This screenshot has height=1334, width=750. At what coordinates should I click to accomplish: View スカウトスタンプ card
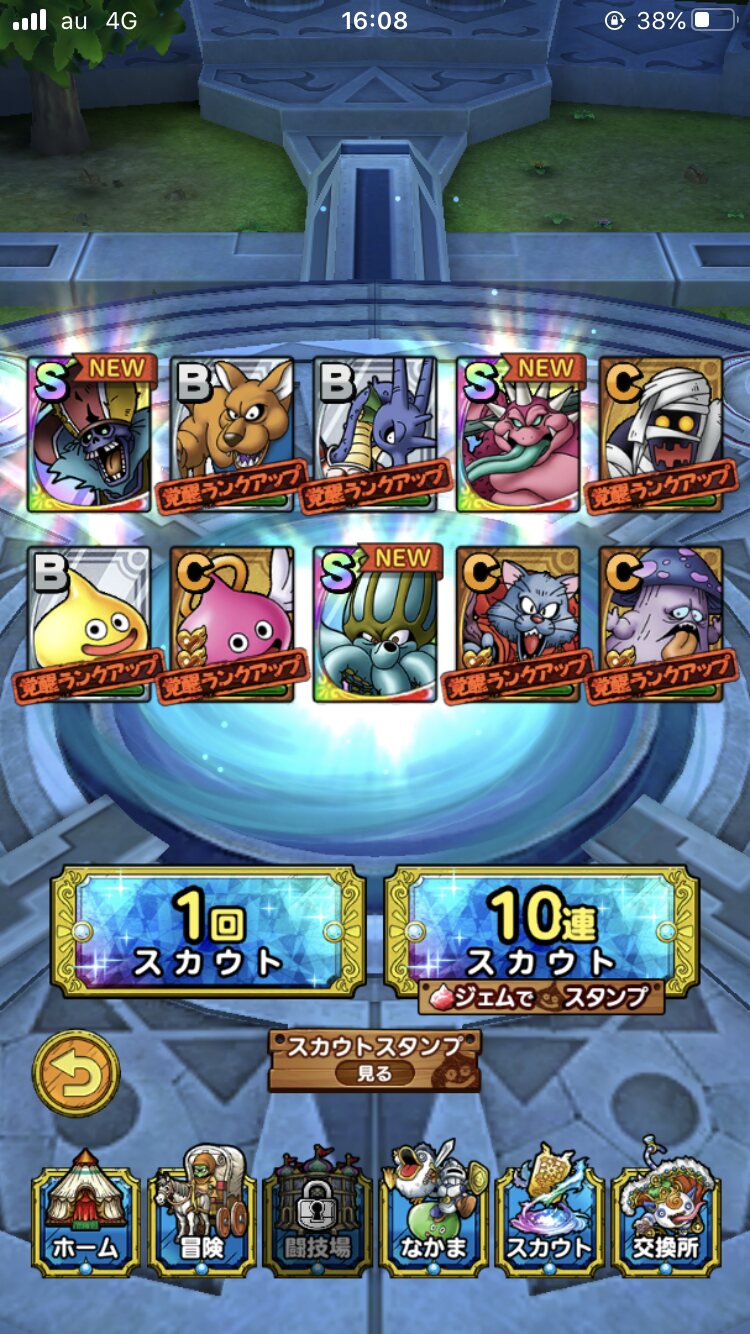click(x=374, y=1061)
